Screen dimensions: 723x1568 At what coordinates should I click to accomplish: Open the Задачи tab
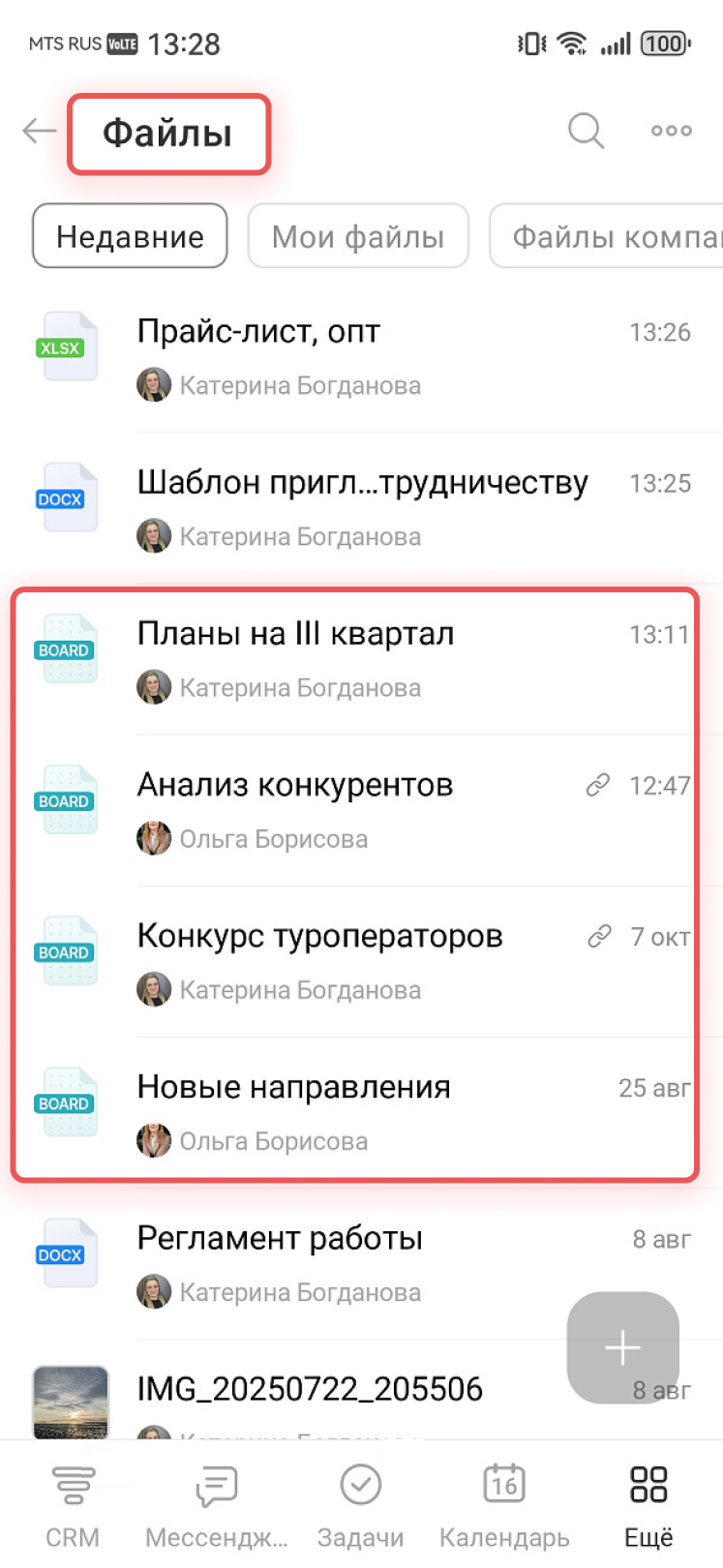click(x=360, y=1505)
